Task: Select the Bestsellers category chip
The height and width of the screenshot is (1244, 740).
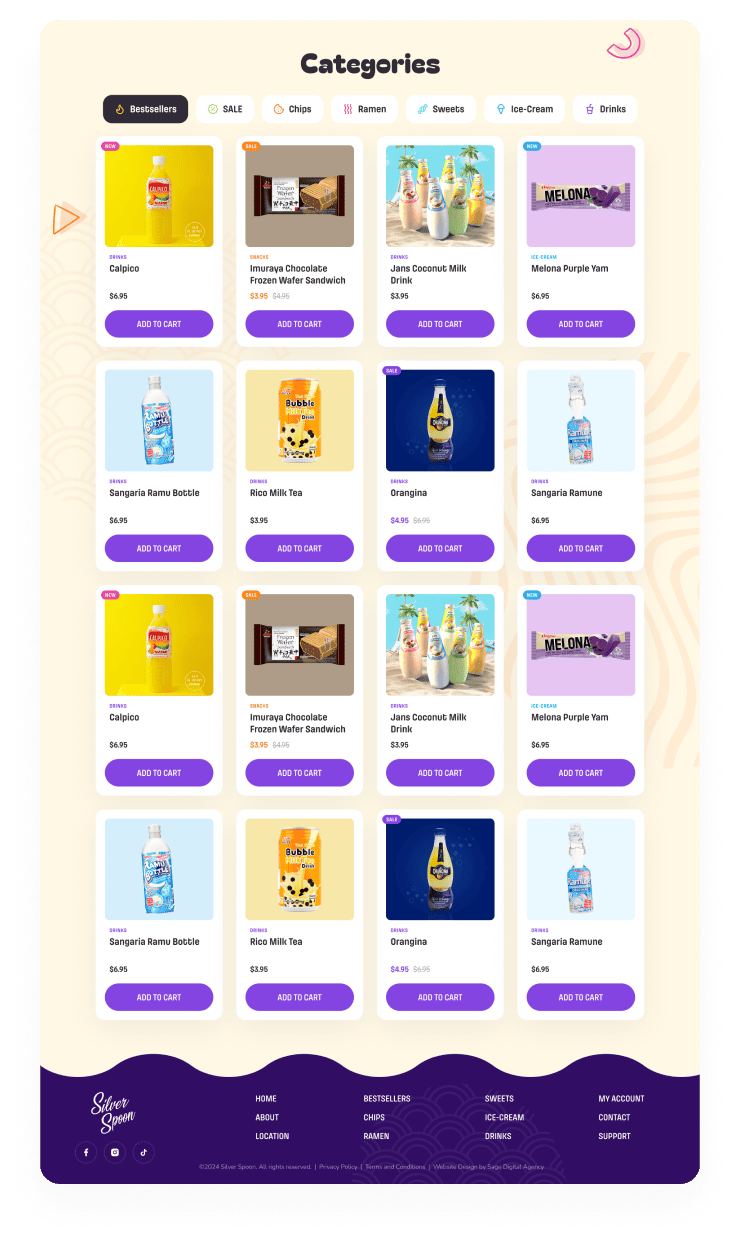Action: pos(145,109)
